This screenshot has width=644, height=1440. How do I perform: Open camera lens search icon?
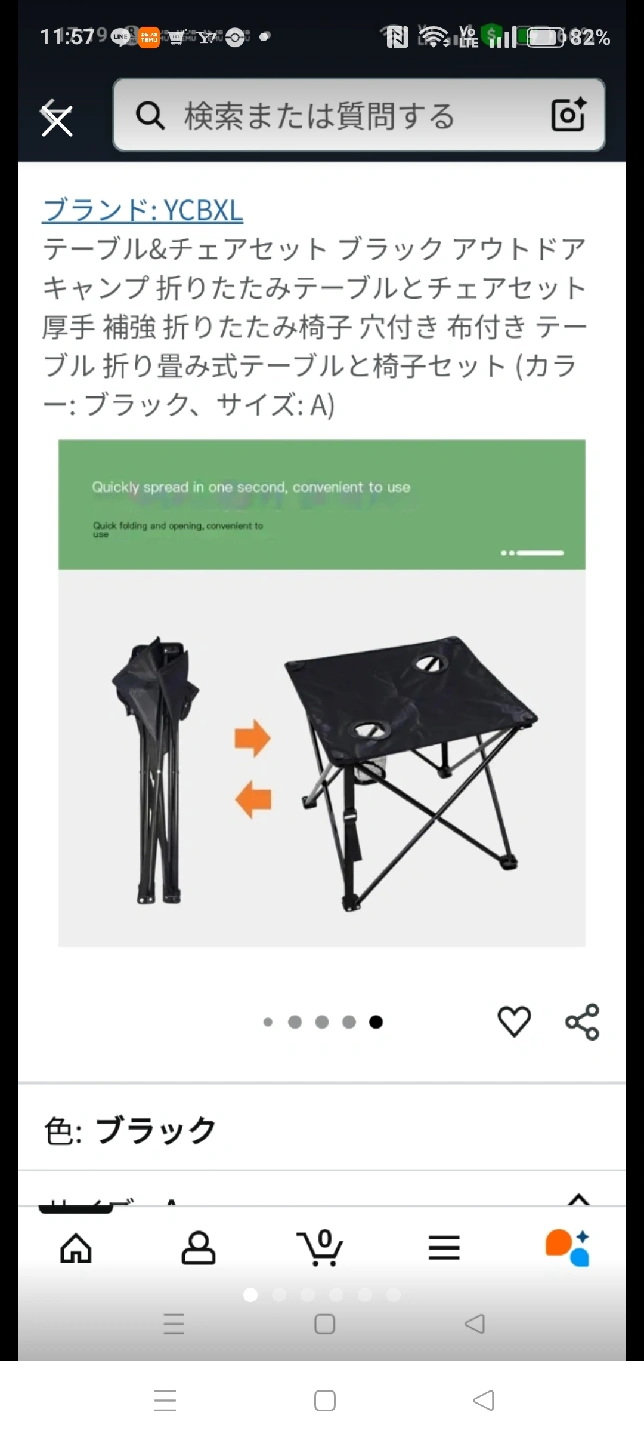click(568, 116)
